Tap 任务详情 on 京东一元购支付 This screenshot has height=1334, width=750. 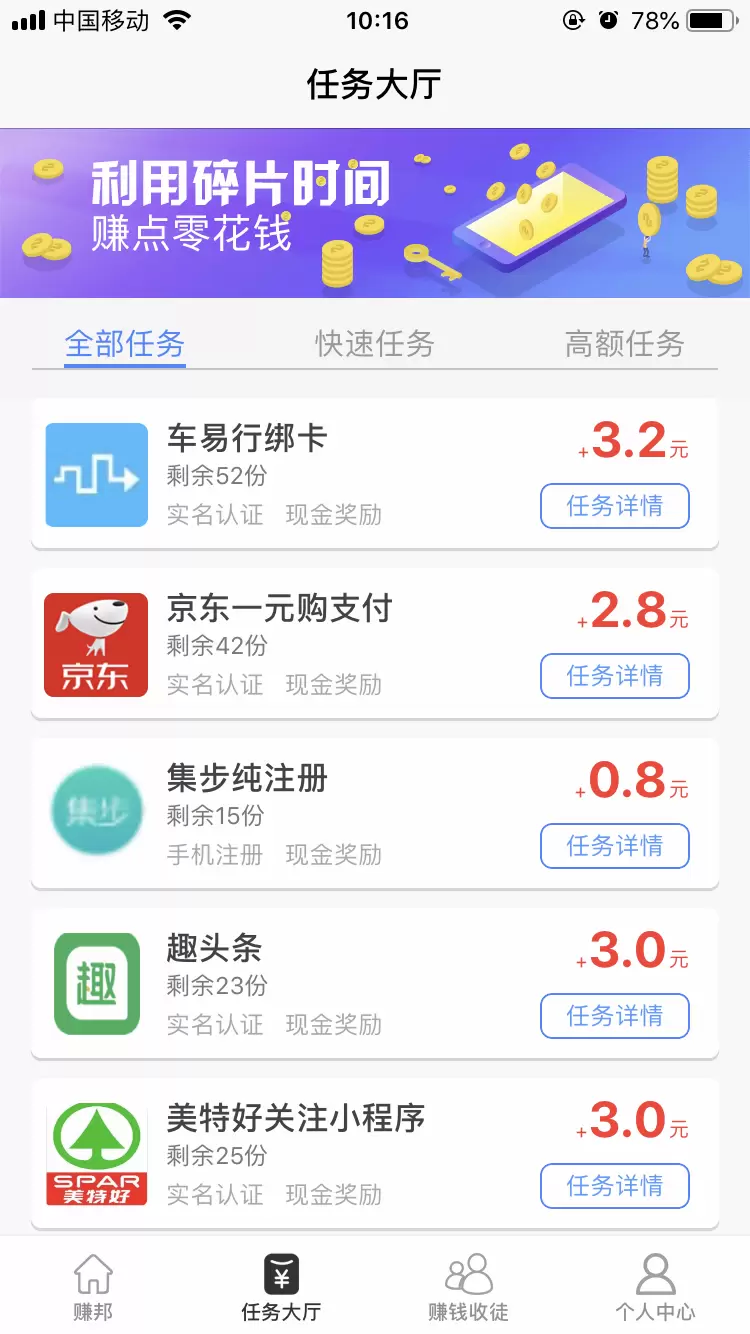tap(614, 676)
